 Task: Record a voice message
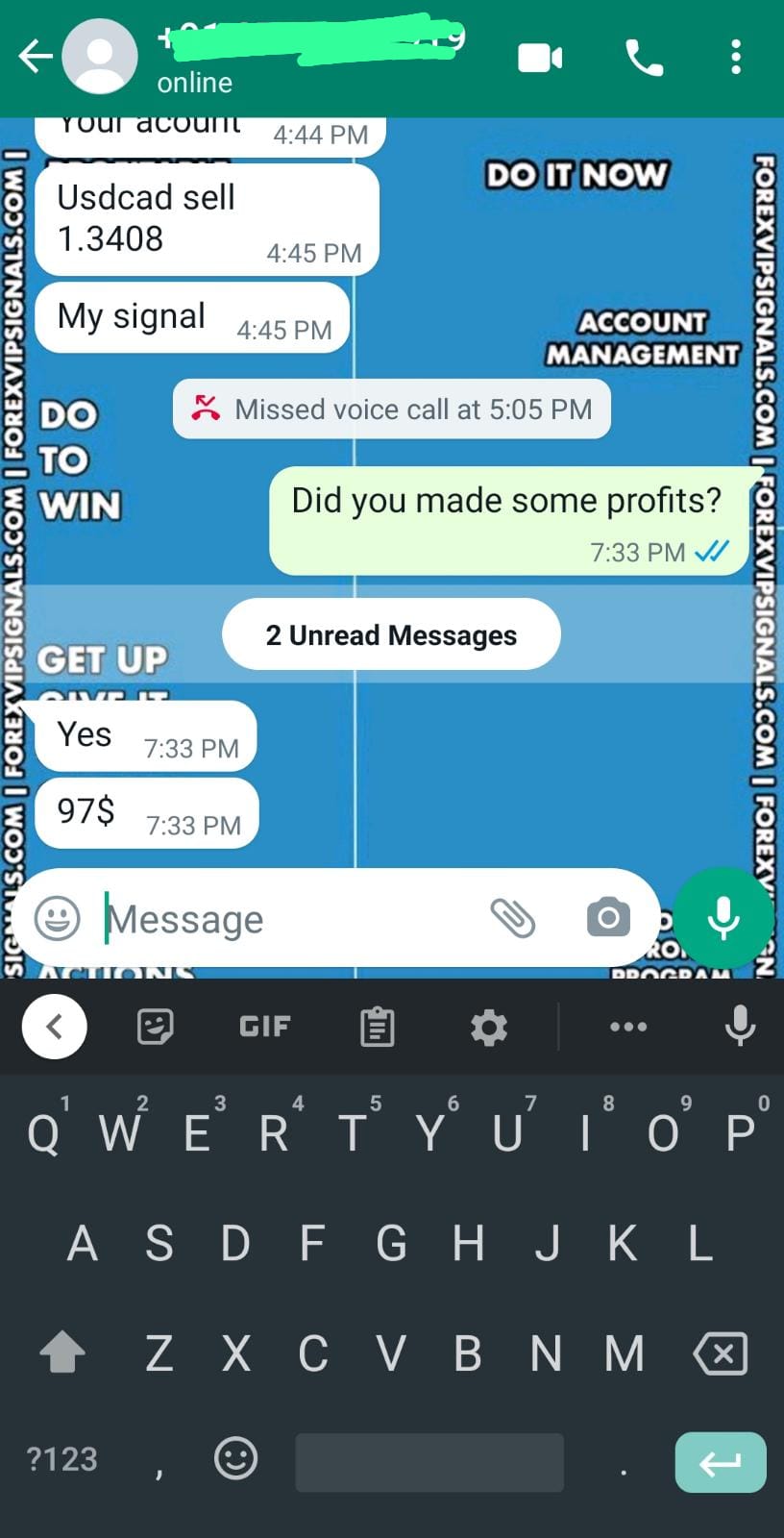[723, 918]
